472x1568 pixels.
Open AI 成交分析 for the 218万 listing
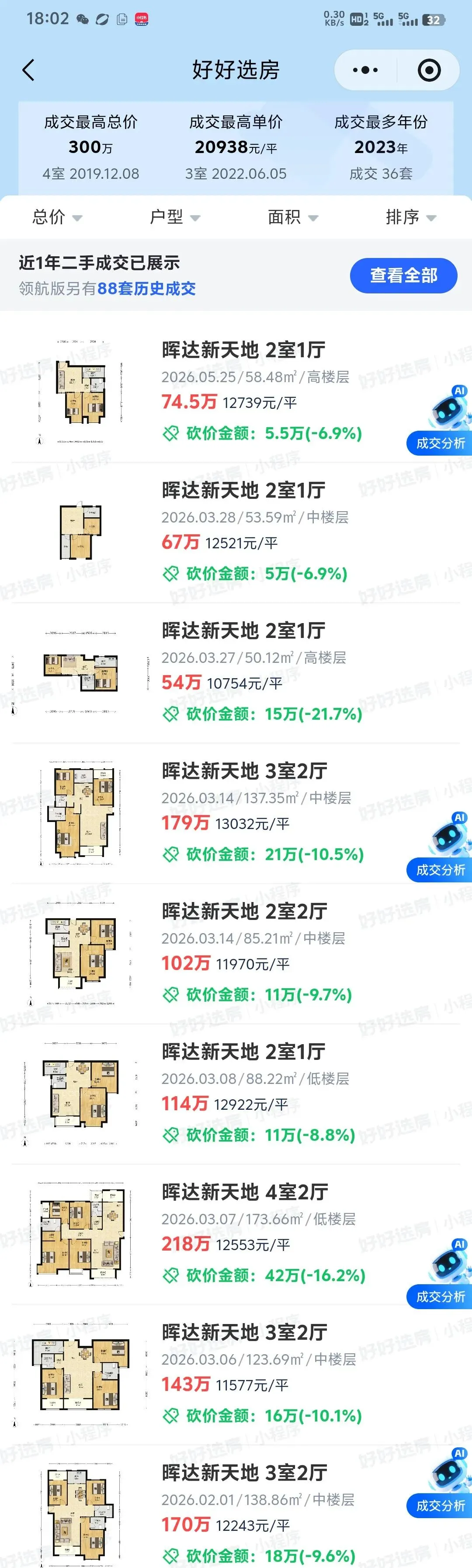441,1273
